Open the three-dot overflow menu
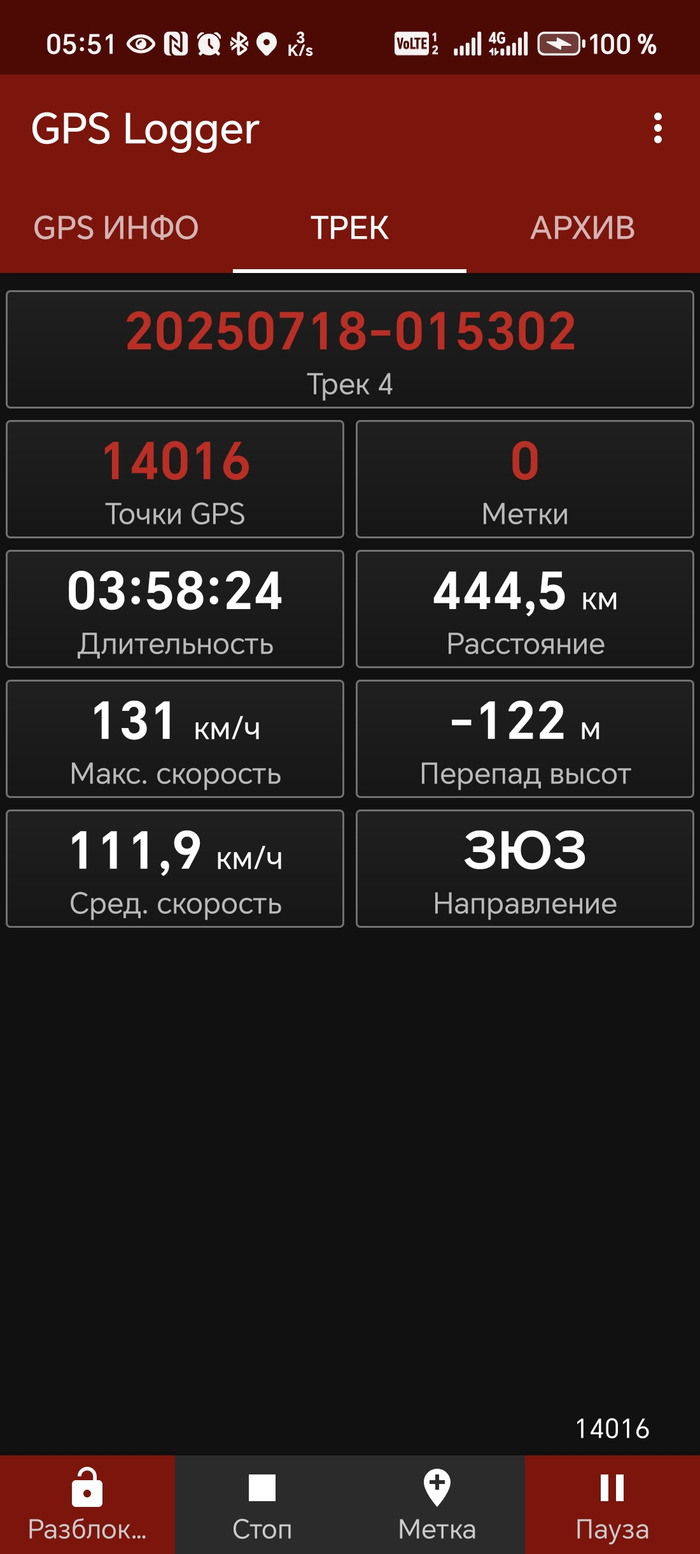This screenshot has width=700, height=1554. click(657, 128)
